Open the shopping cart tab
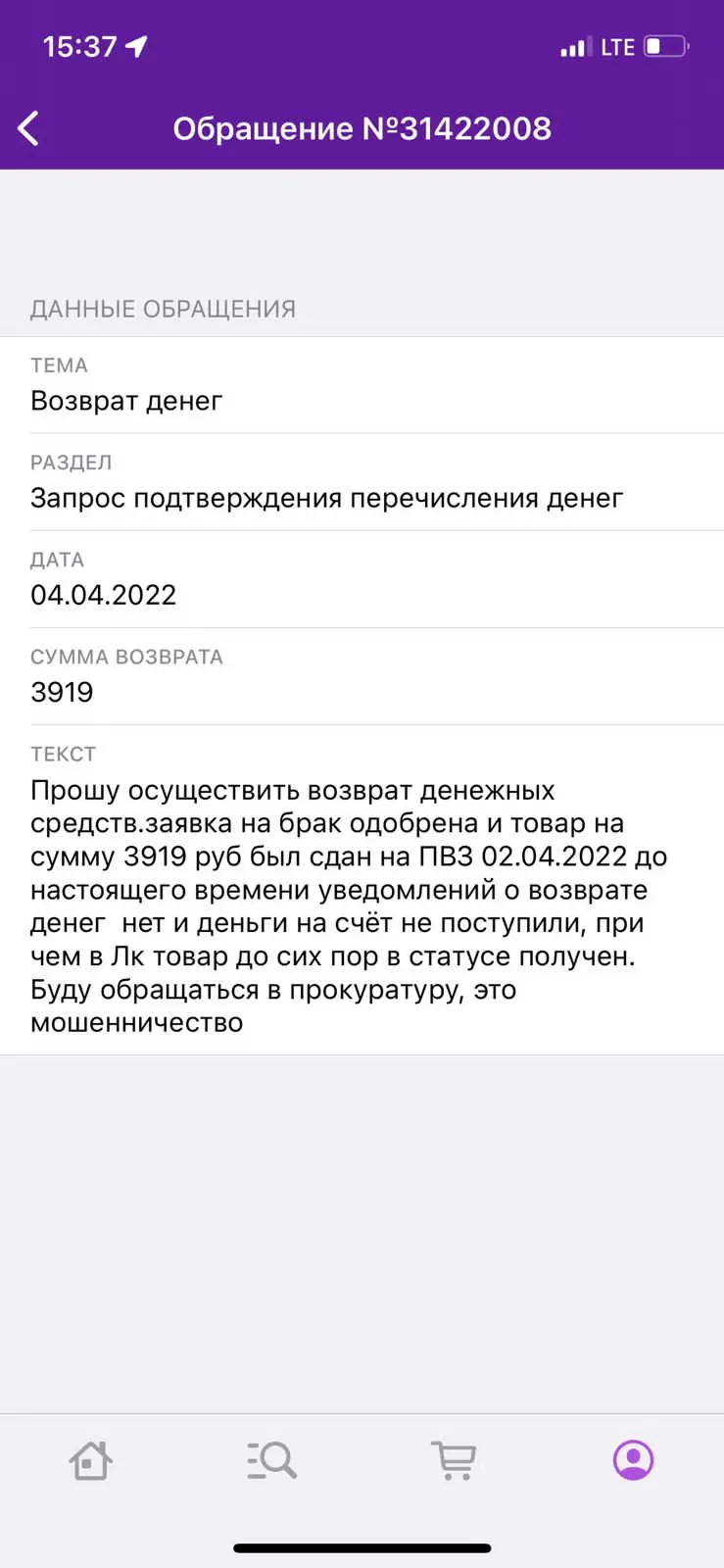Image resolution: width=724 pixels, height=1568 pixels. click(453, 1460)
